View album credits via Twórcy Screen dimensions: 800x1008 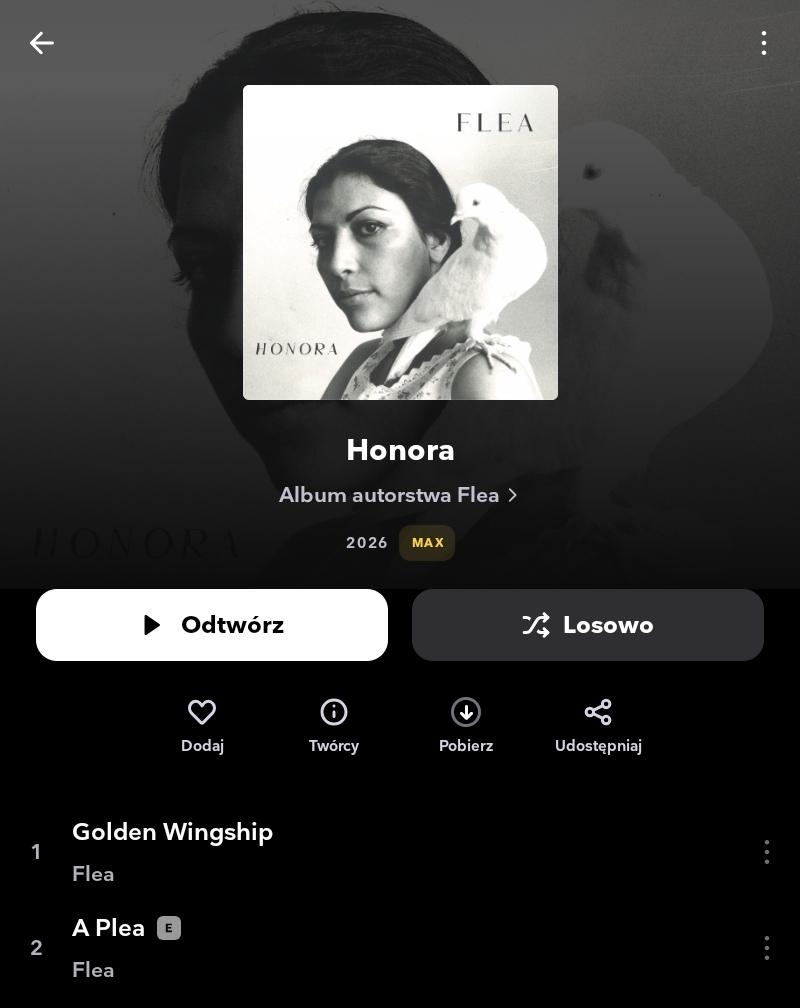click(x=334, y=725)
